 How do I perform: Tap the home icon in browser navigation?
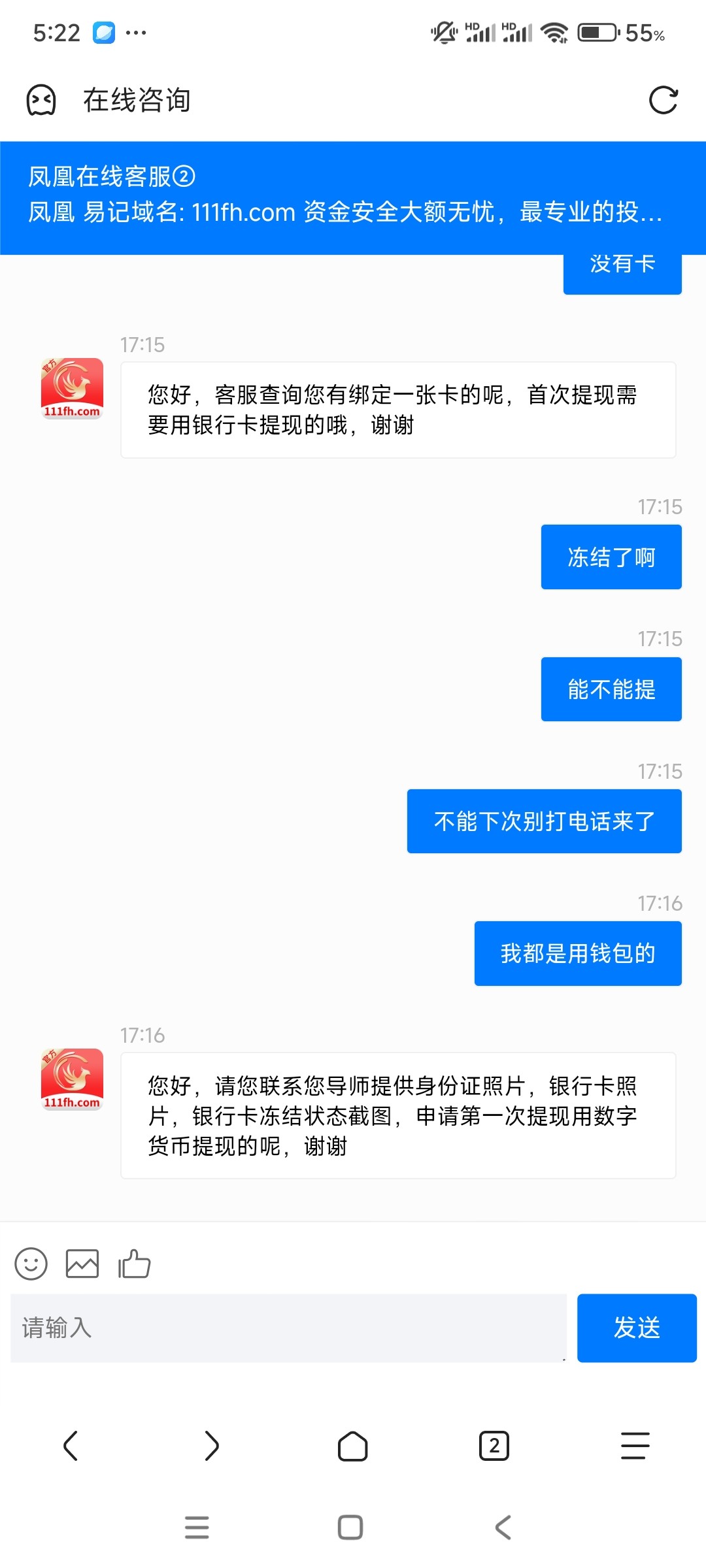[352, 1445]
